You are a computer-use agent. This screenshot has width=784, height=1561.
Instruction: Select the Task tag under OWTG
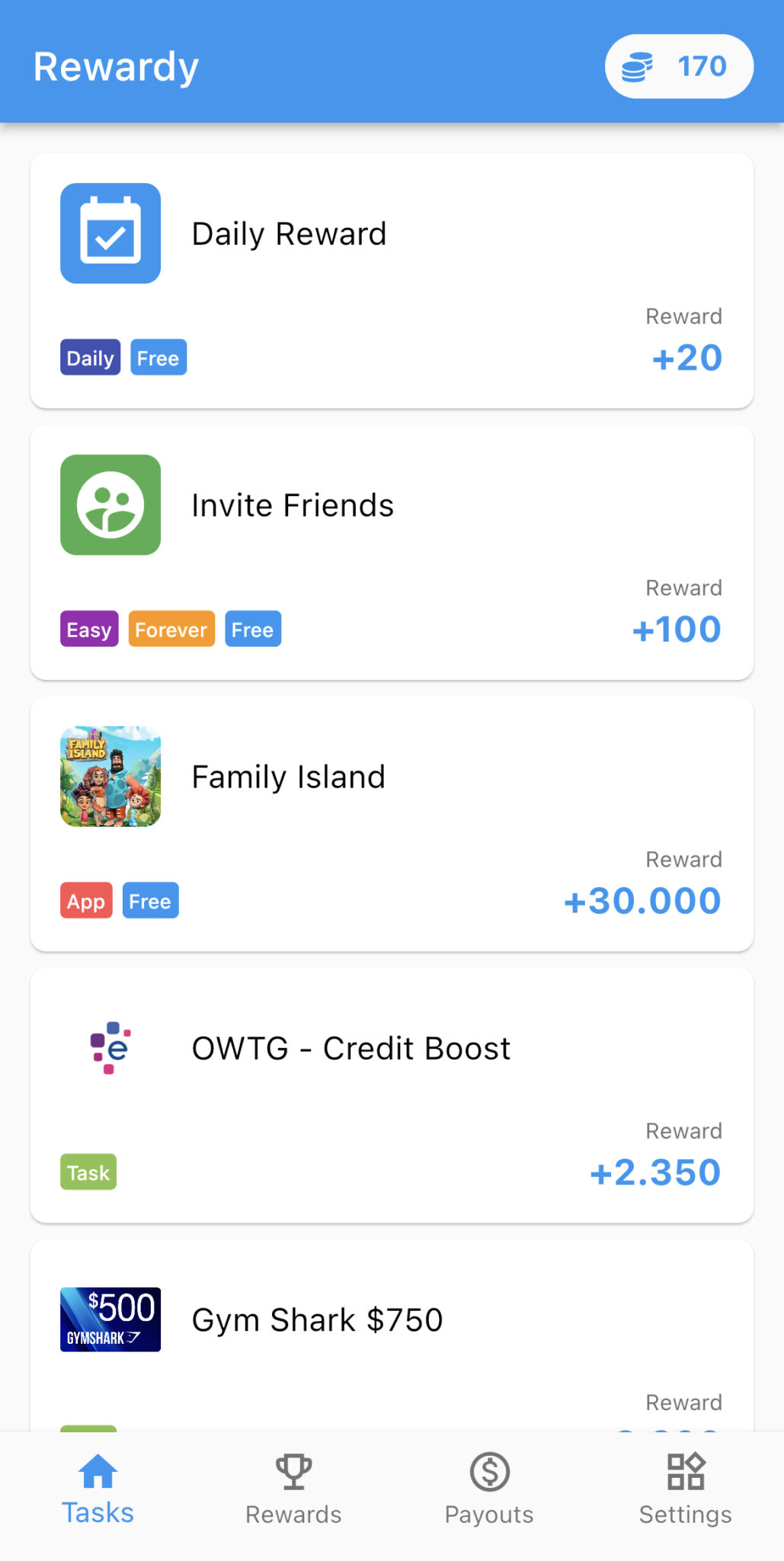click(x=88, y=1172)
